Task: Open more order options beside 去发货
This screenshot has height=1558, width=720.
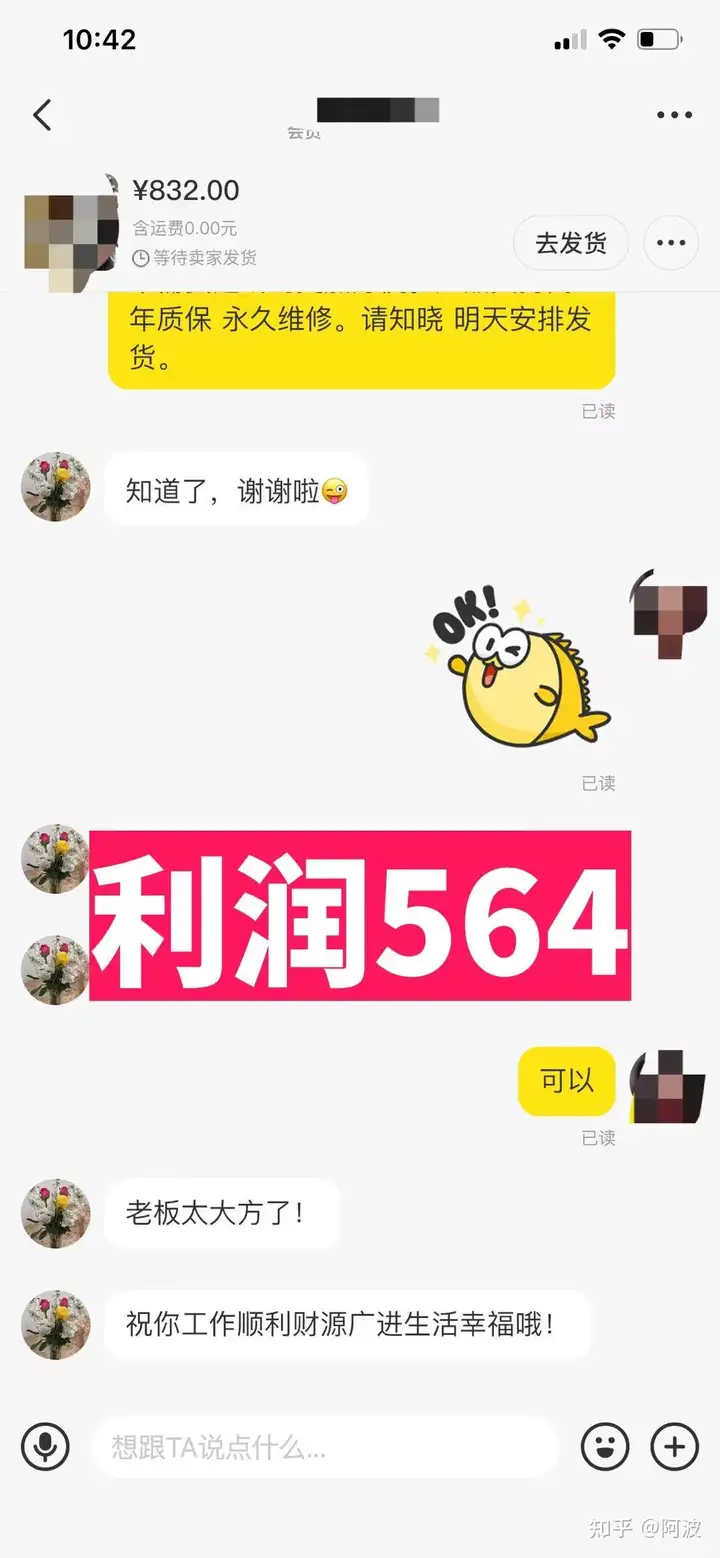Action: pos(671,243)
